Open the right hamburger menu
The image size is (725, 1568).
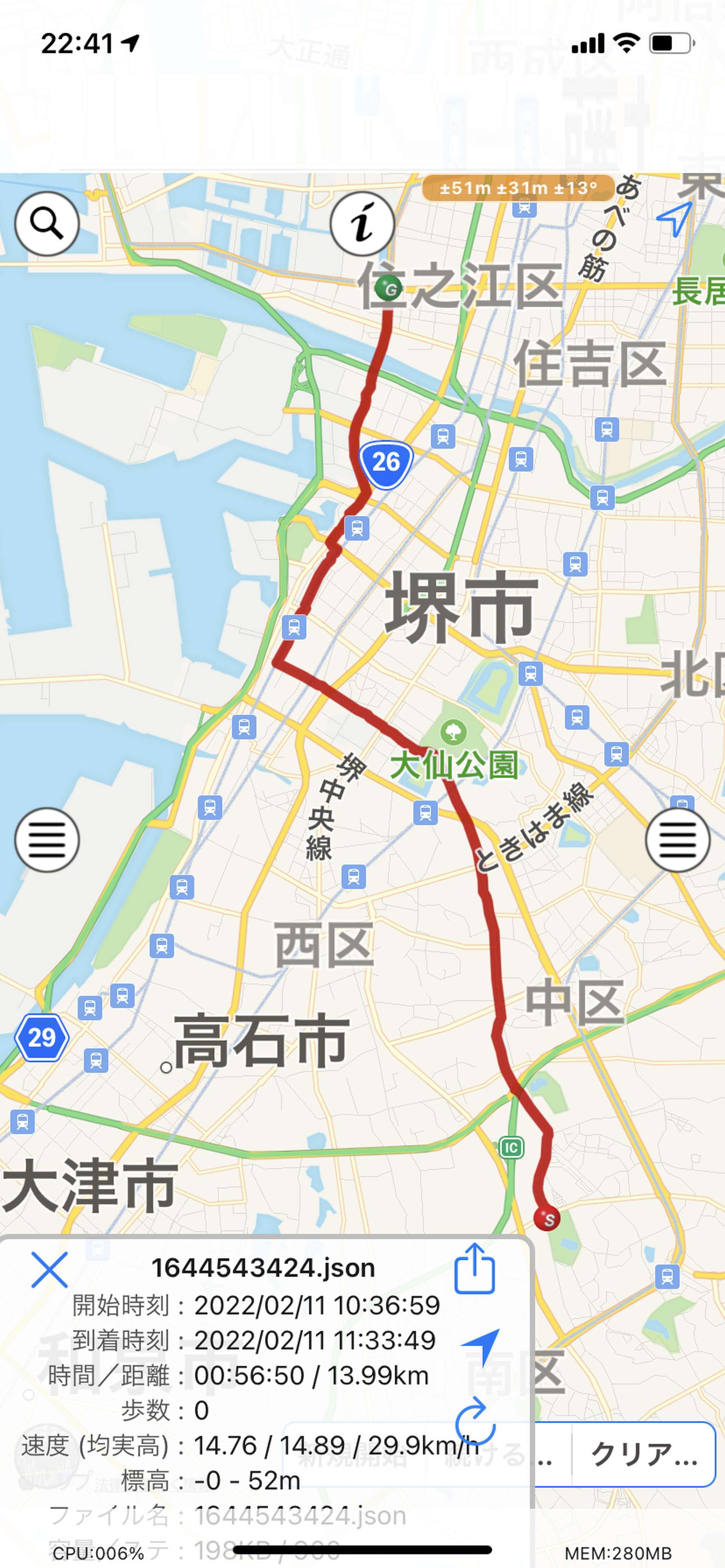coord(677,840)
